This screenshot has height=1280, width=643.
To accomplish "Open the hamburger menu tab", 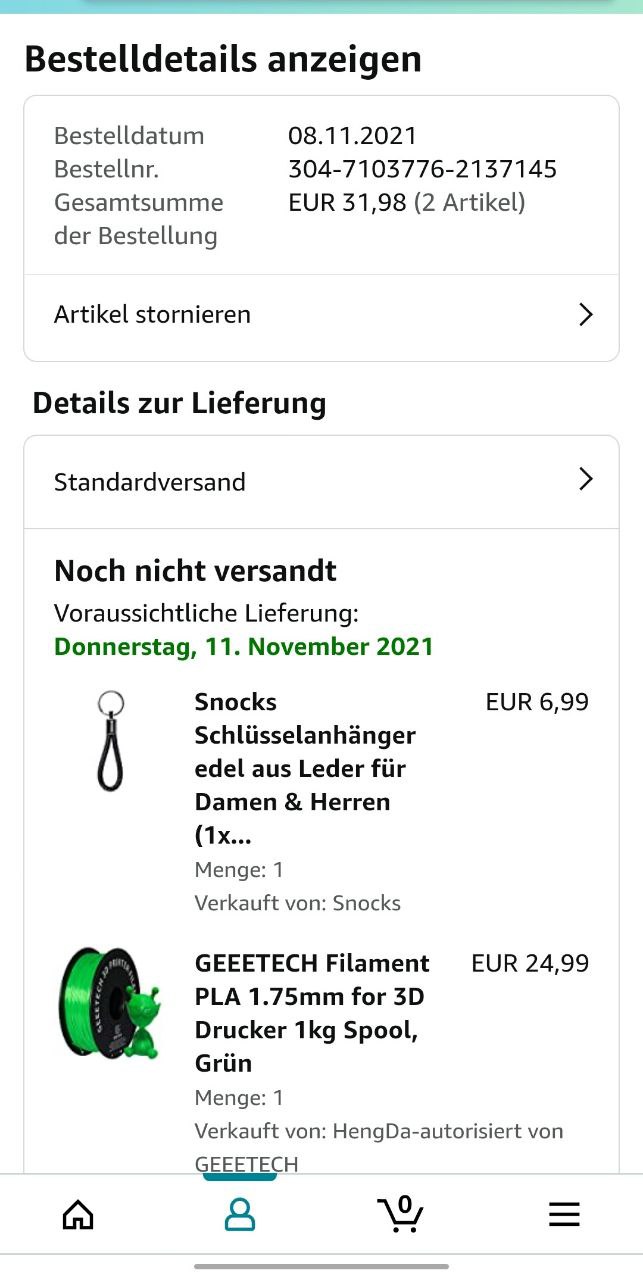I will (564, 1214).
